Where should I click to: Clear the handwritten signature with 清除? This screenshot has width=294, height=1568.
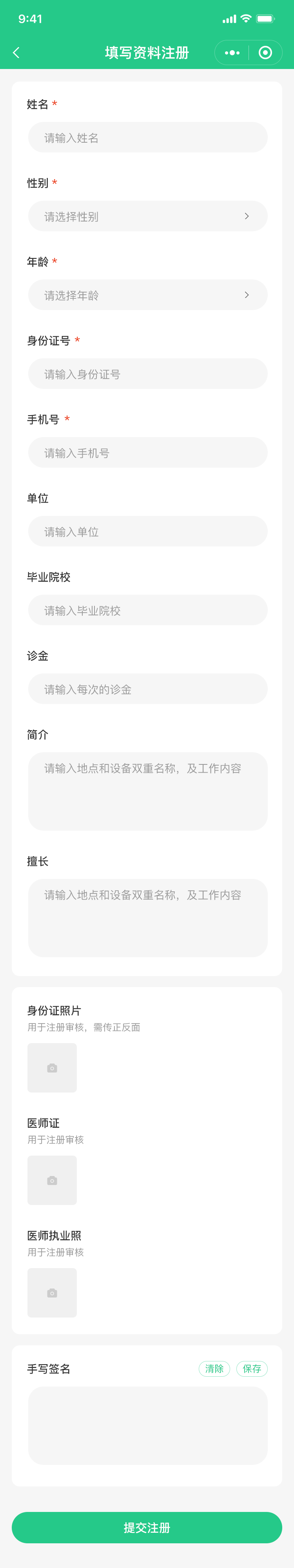(214, 1369)
